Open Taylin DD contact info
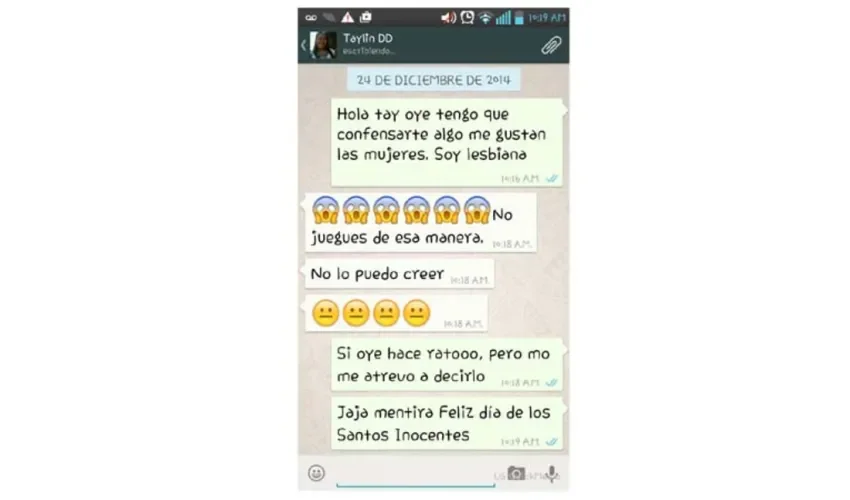The image size is (850, 500). [x=366, y=44]
